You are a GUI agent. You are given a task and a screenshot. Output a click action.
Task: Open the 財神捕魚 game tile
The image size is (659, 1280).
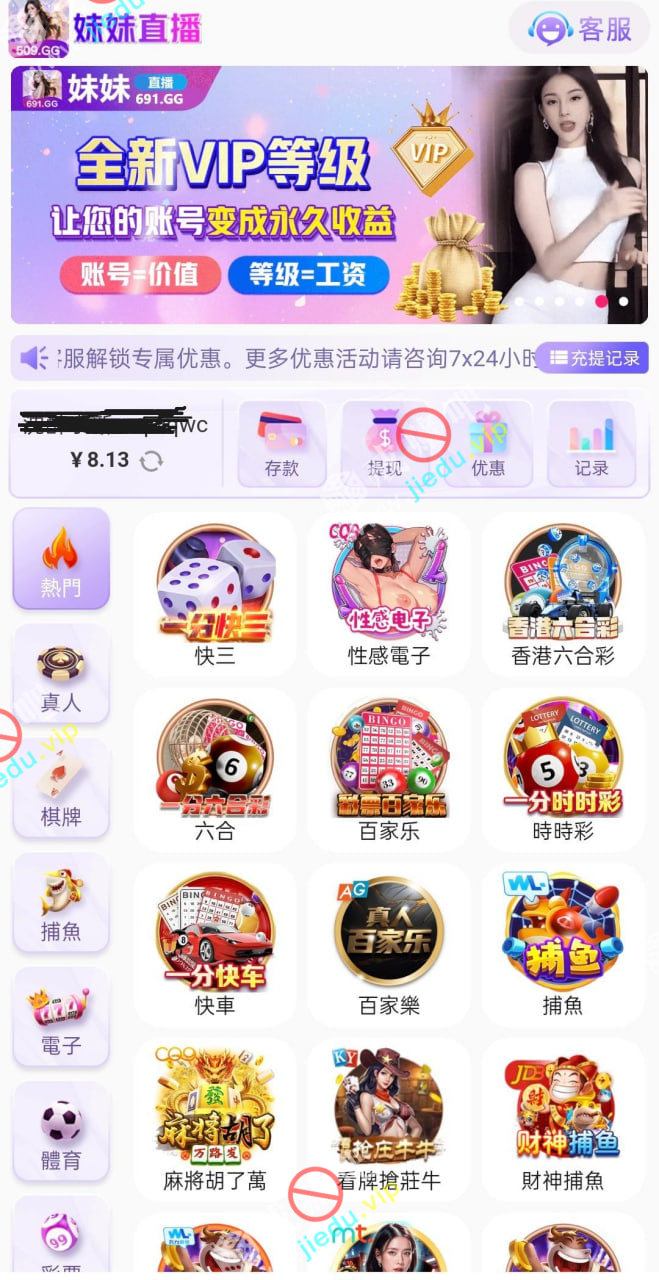[x=563, y=1120]
